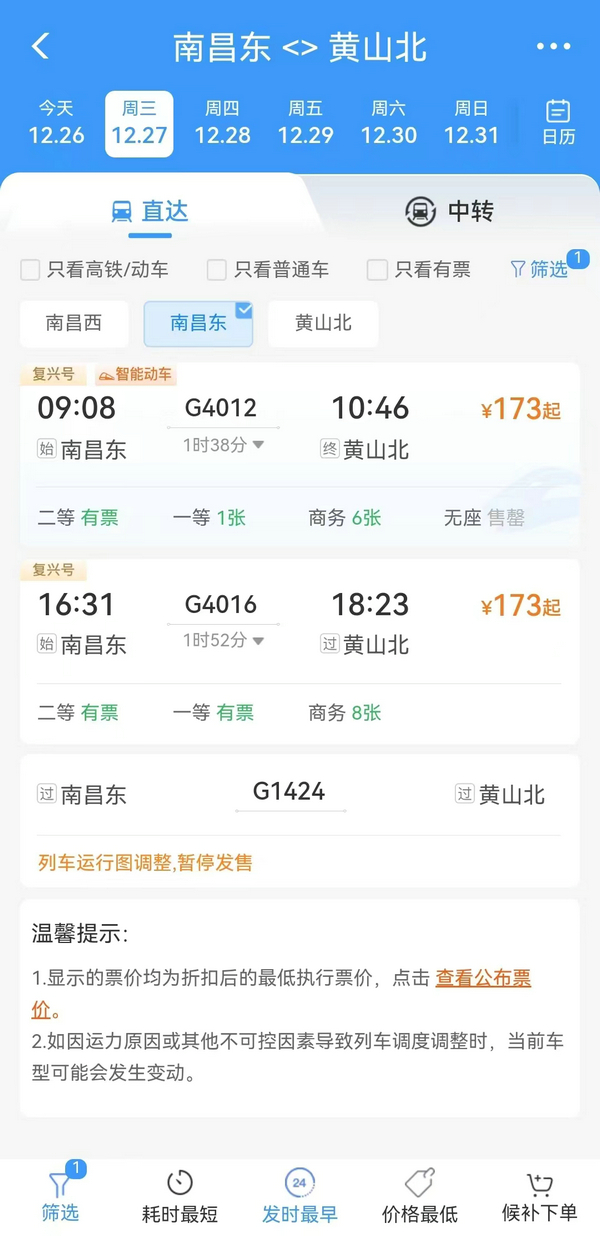Open the 筛选 filter beside the checkboxes
600x1236 pixels.
tap(540, 269)
